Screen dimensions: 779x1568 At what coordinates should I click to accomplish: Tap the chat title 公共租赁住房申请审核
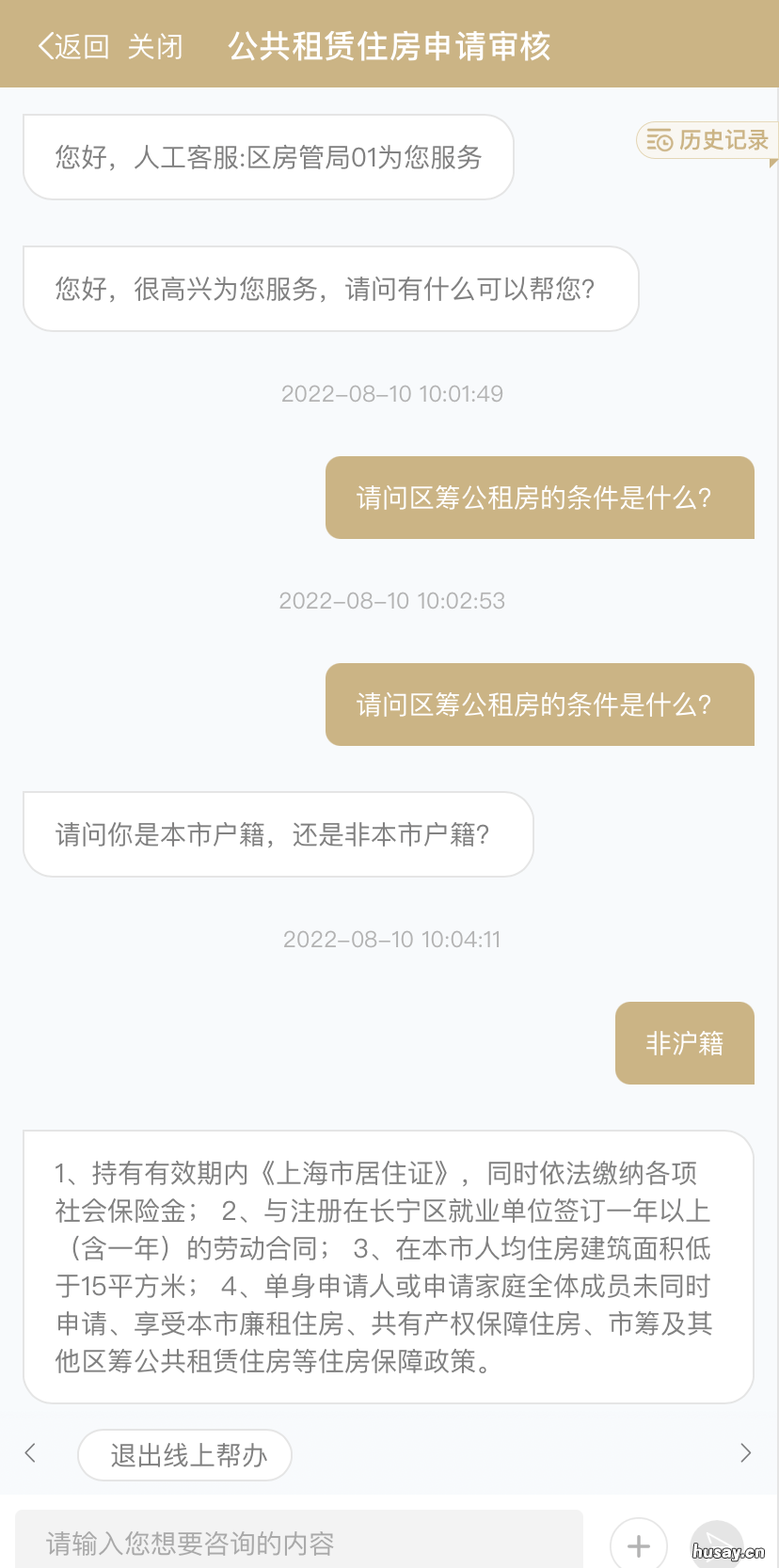(389, 43)
